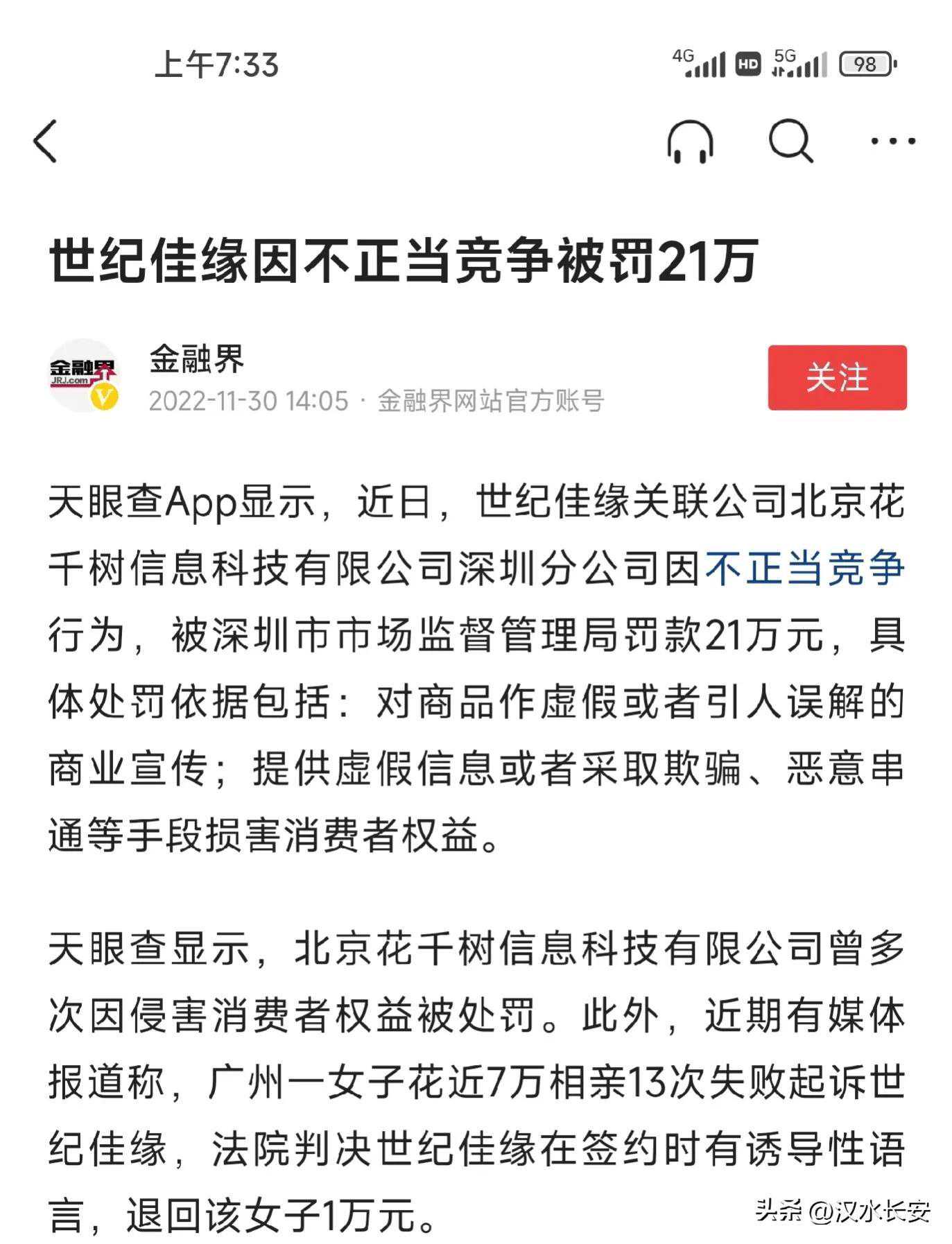Screen dimensions: 952x1244
Task: Open the 不正当竞争 blue link
Action: 804,568
